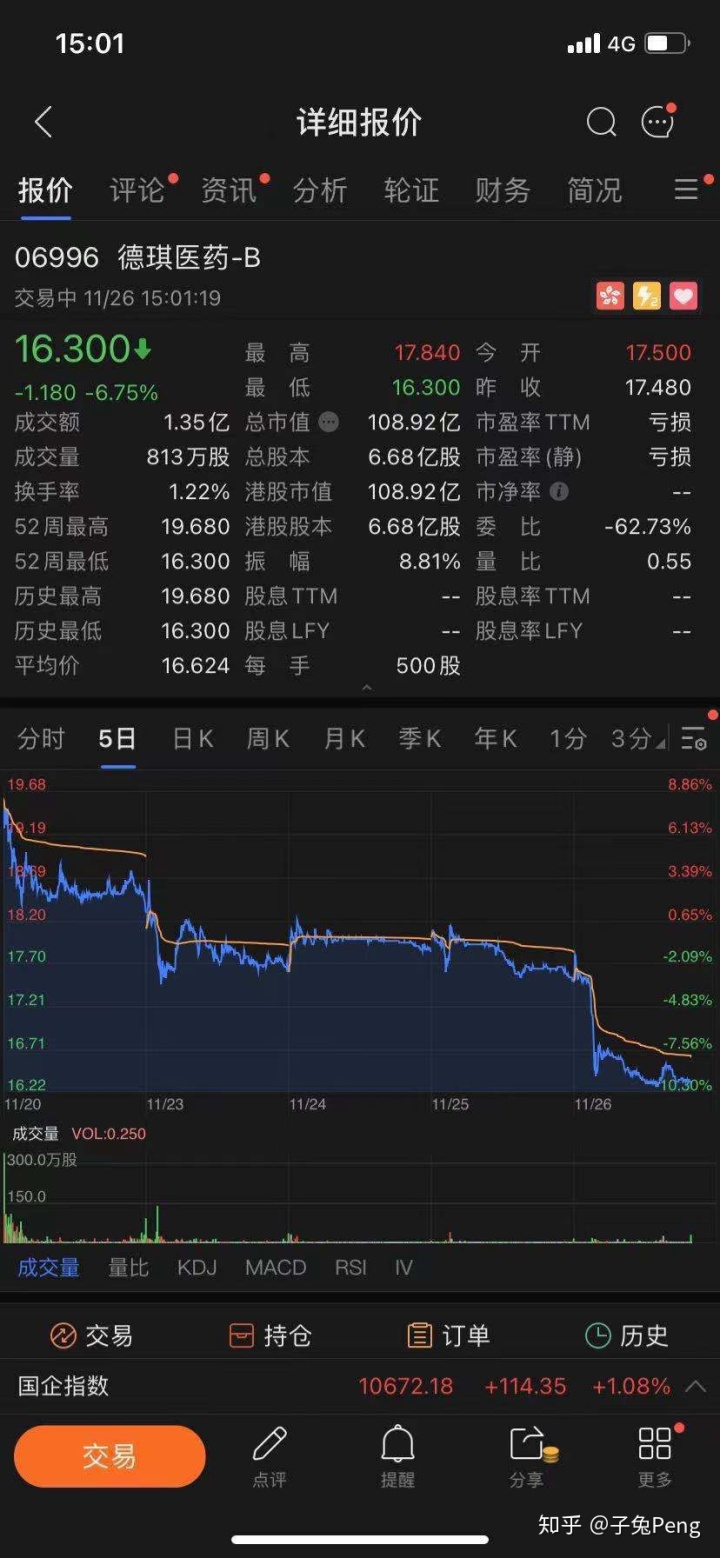Show the 日K chart

pos(193,739)
